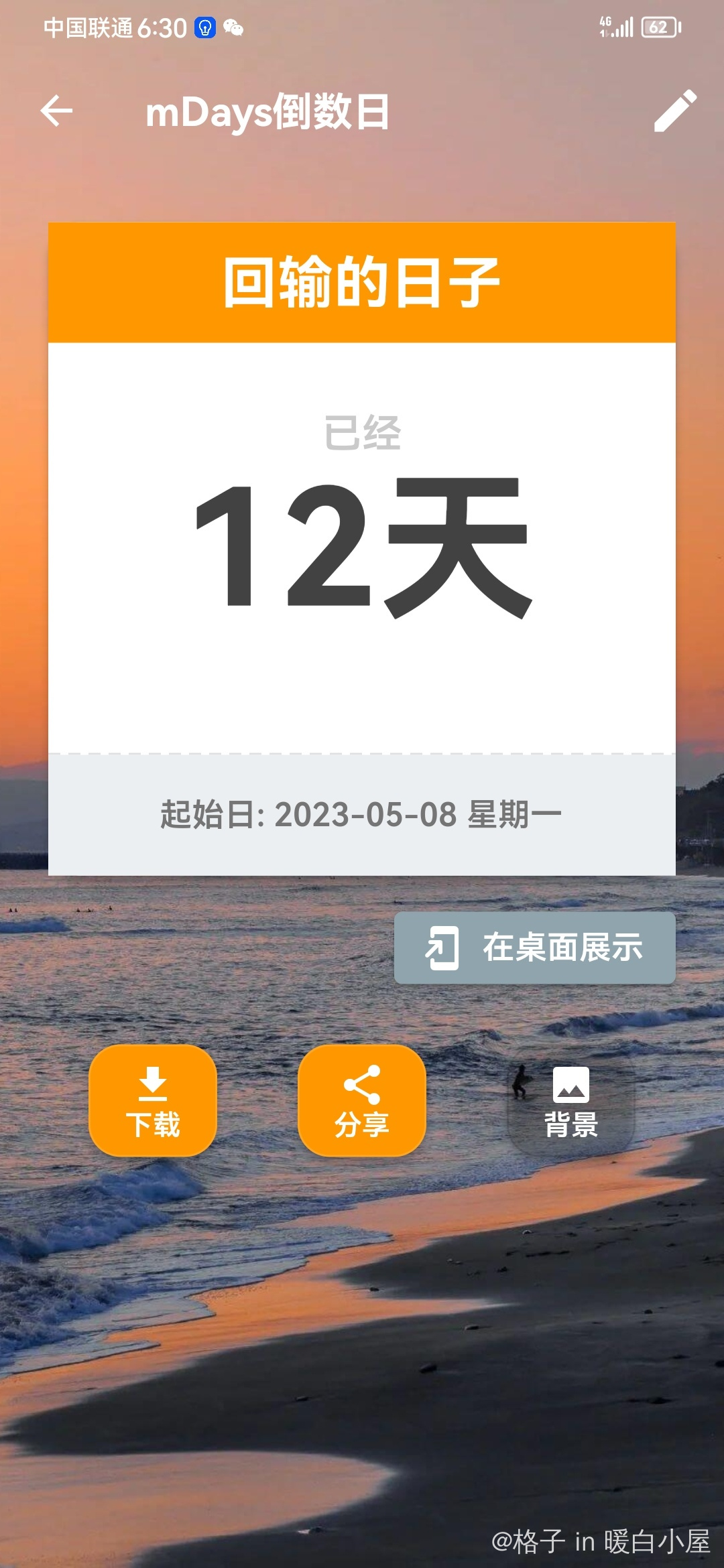Change the background with 背景

[570, 1100]
